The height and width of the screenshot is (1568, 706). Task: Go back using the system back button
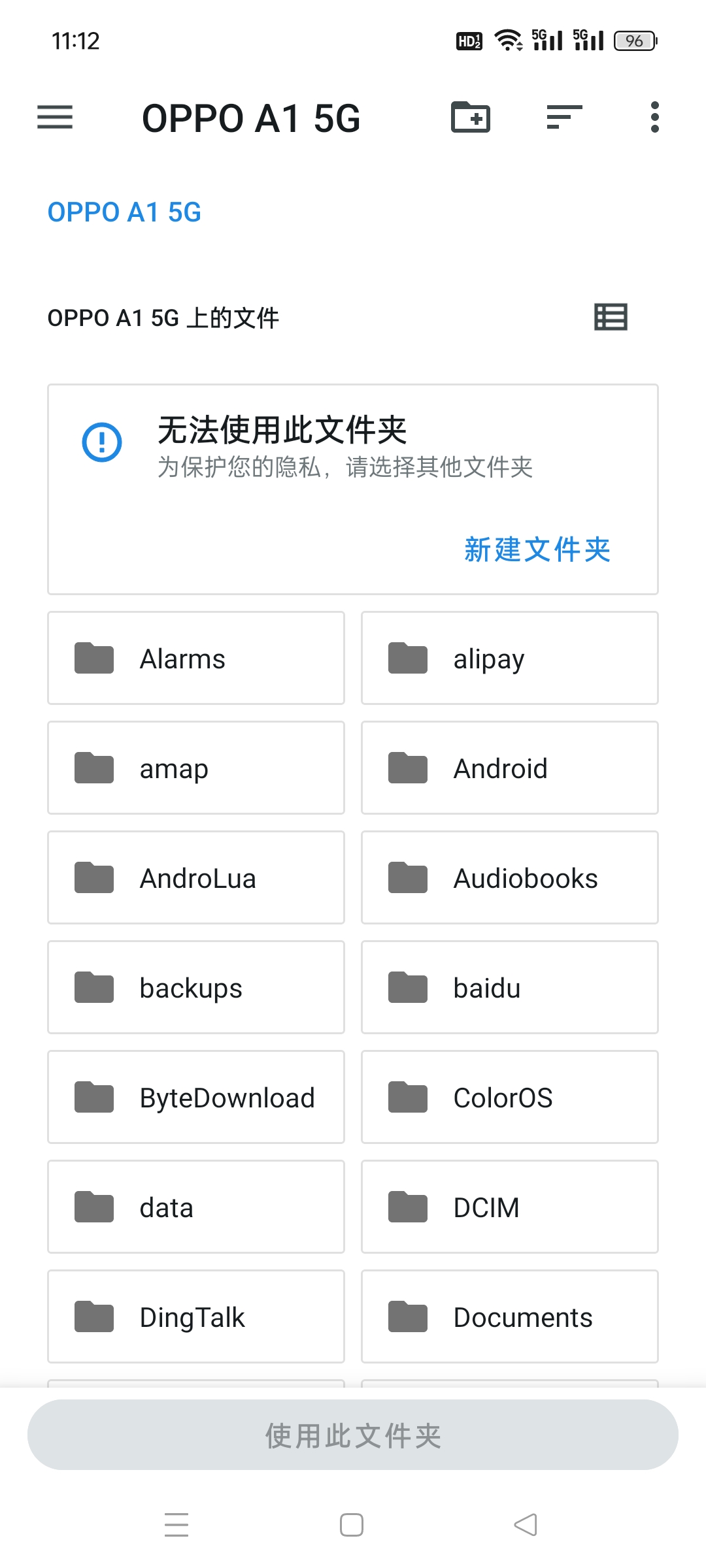click(x=526, y=1525)
